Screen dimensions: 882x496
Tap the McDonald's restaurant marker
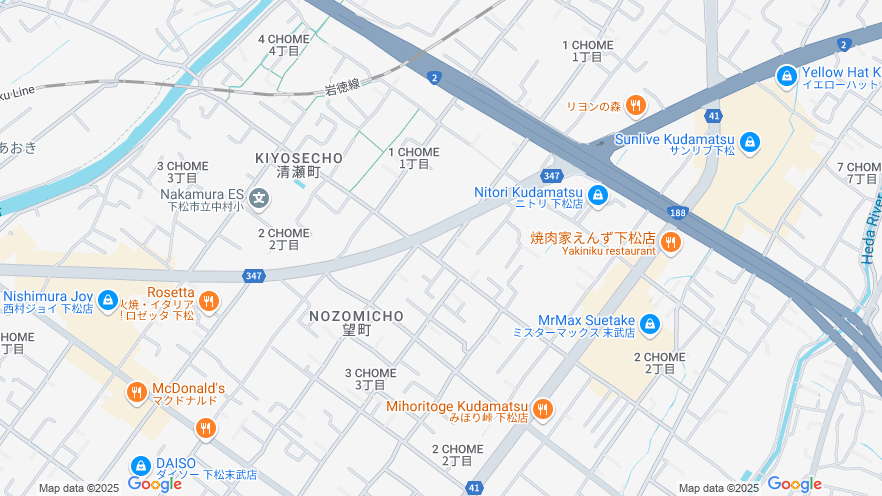[137, 394]
